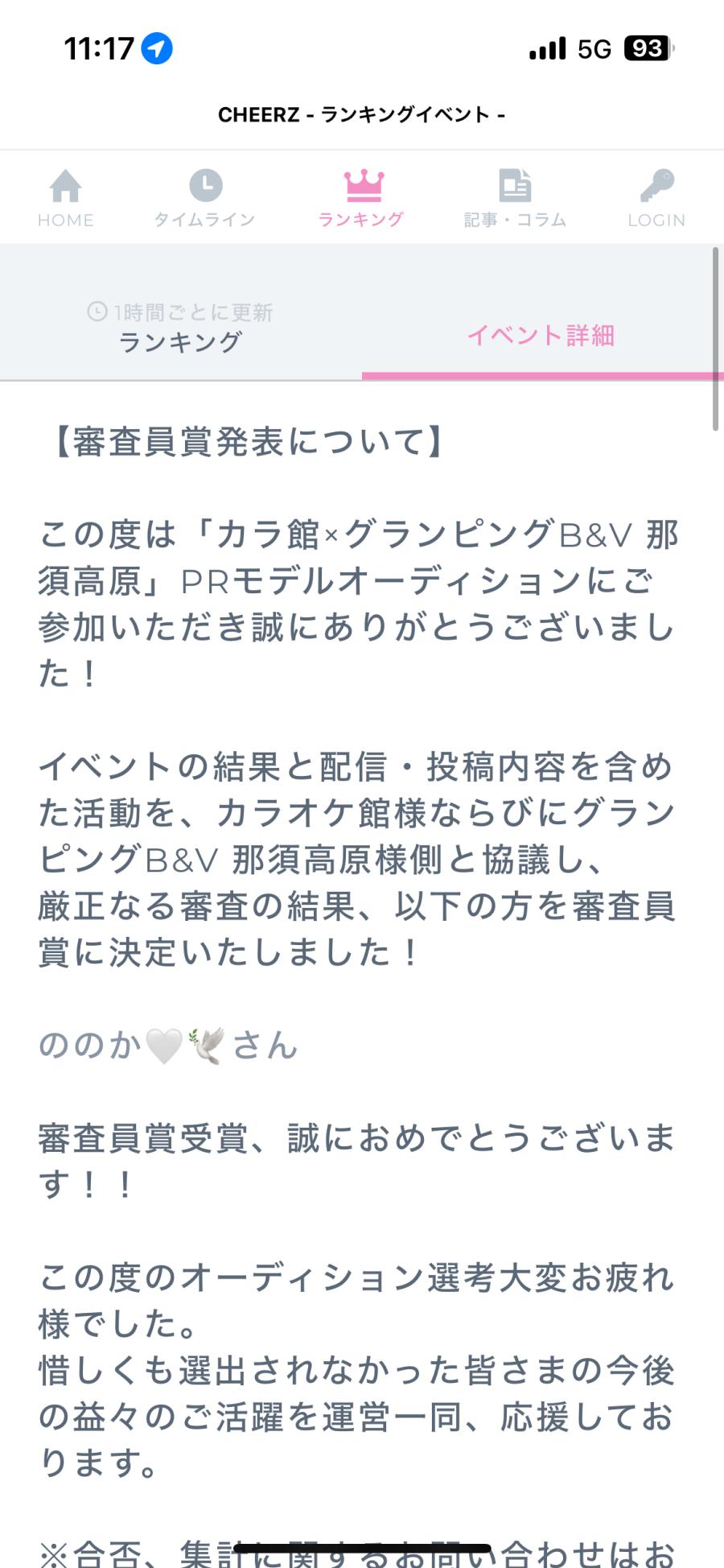Switch to the hourly ランキング tab
Image resolution: width=724 pixels, height=1568 pixels.
coord(180,330)
